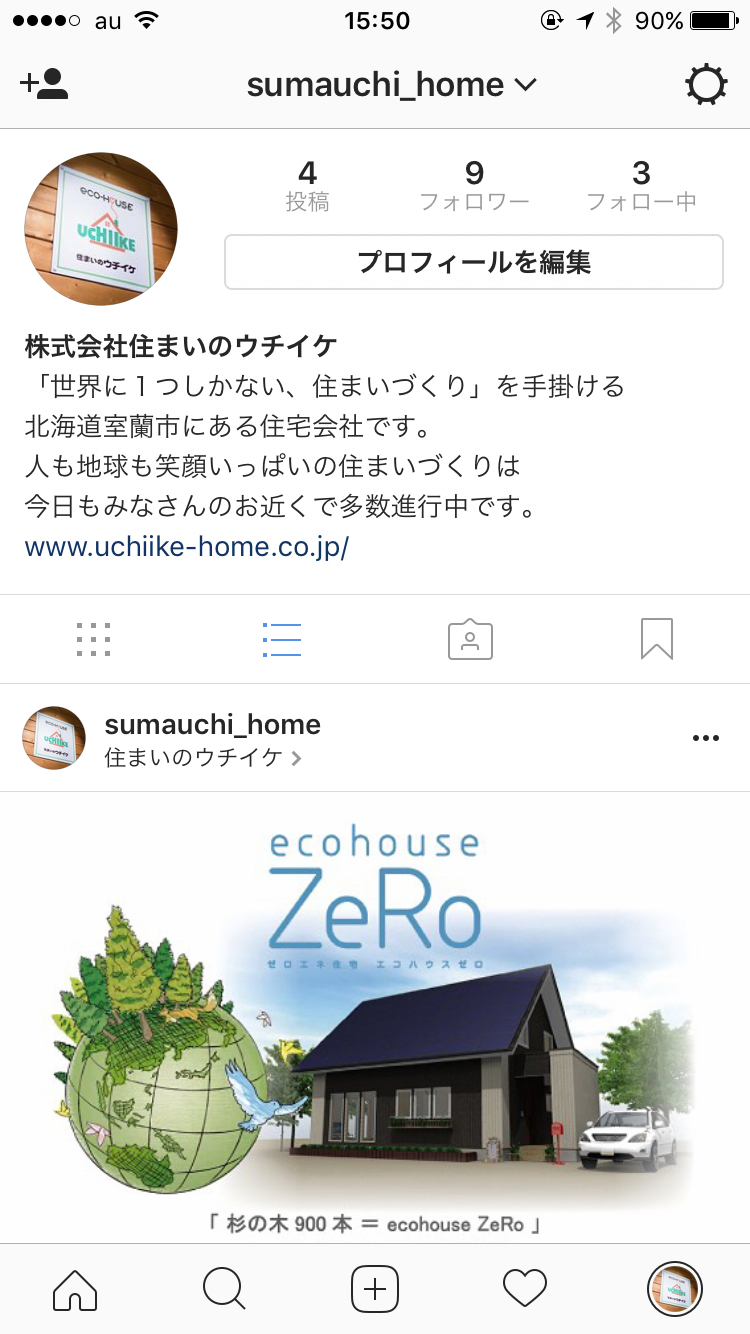Open discover people icon

point(44,84)
